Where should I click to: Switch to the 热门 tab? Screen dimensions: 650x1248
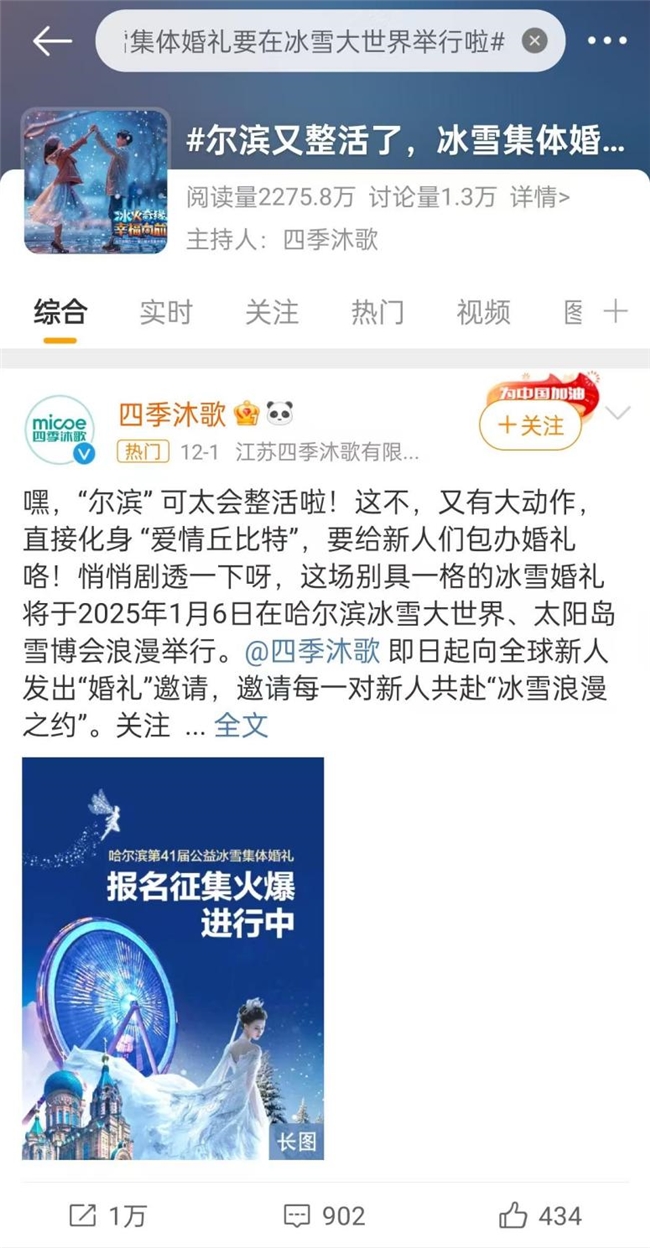(x=378, y=312)
